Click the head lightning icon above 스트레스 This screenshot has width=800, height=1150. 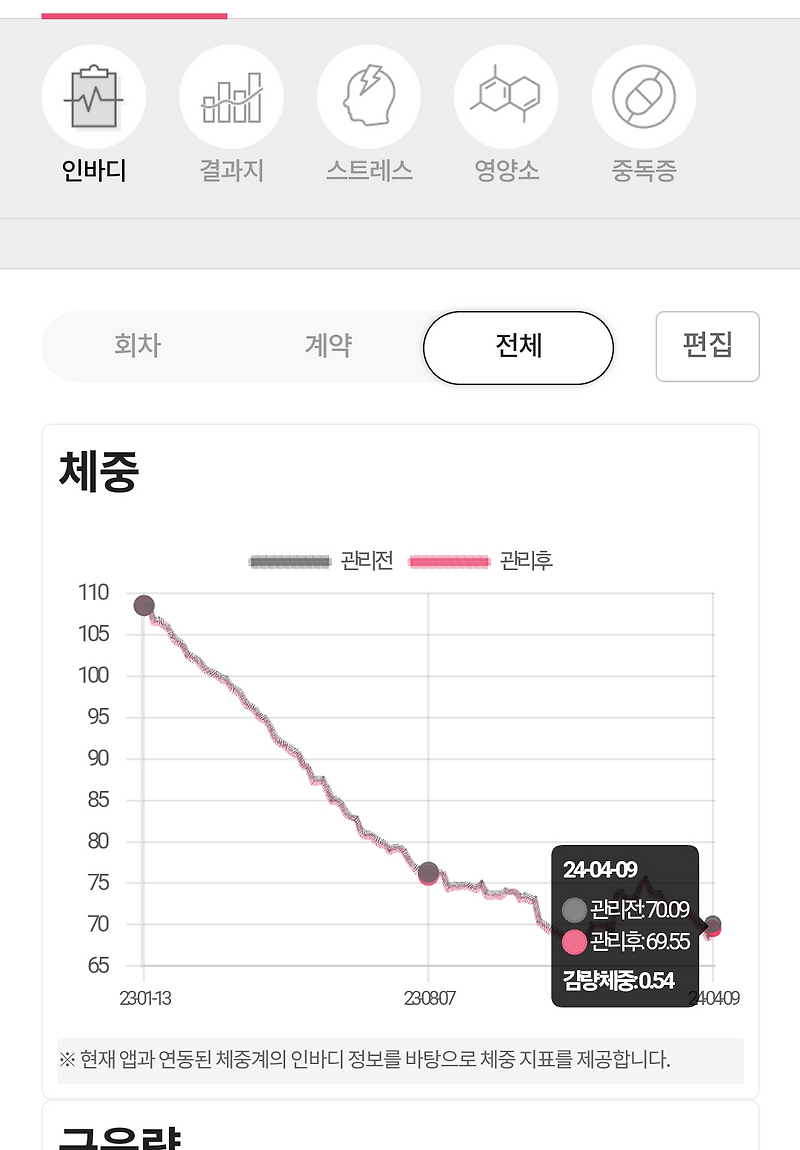coord(369,95)
